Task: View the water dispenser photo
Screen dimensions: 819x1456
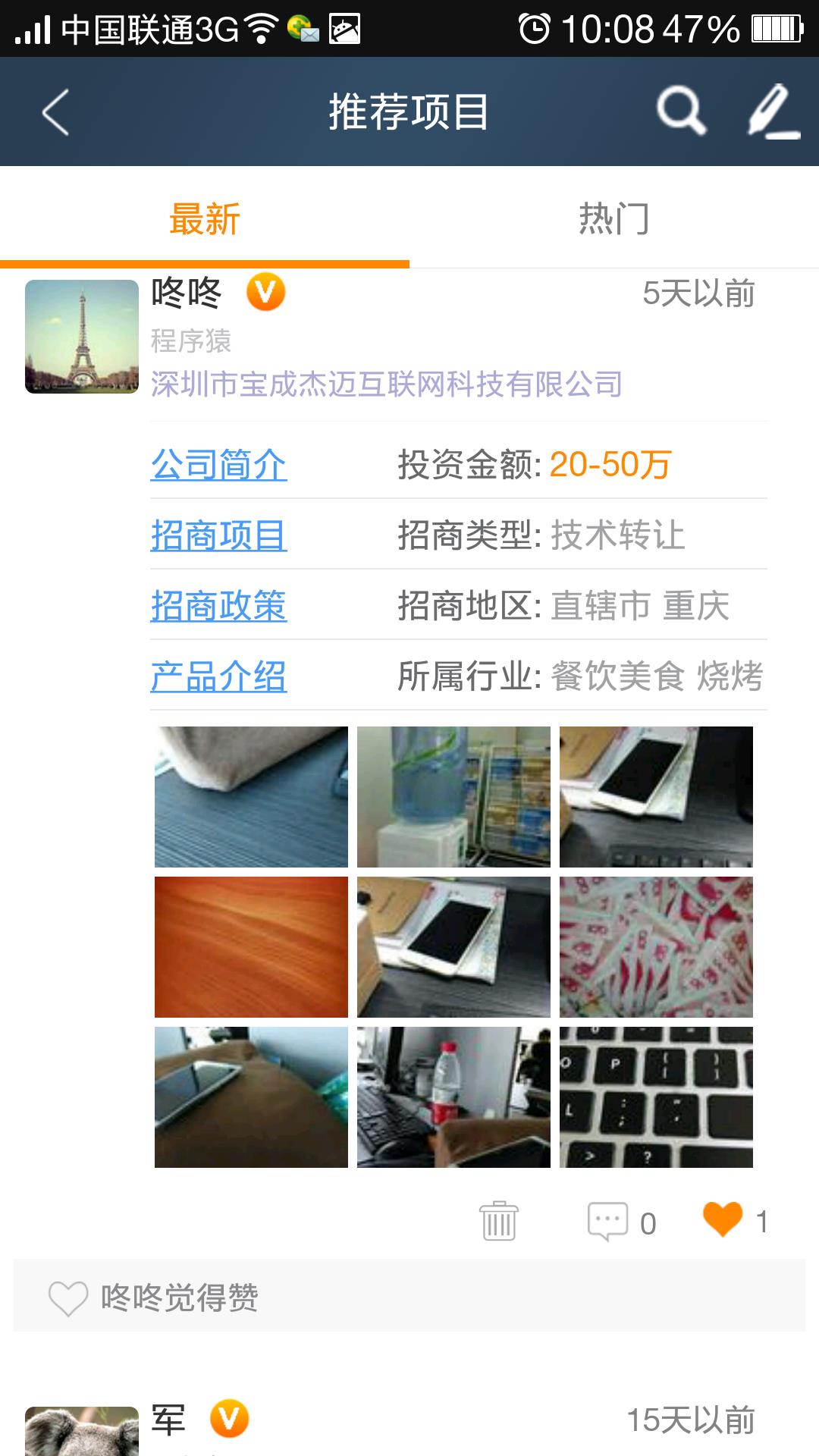Action: click(x=453, y=797)
